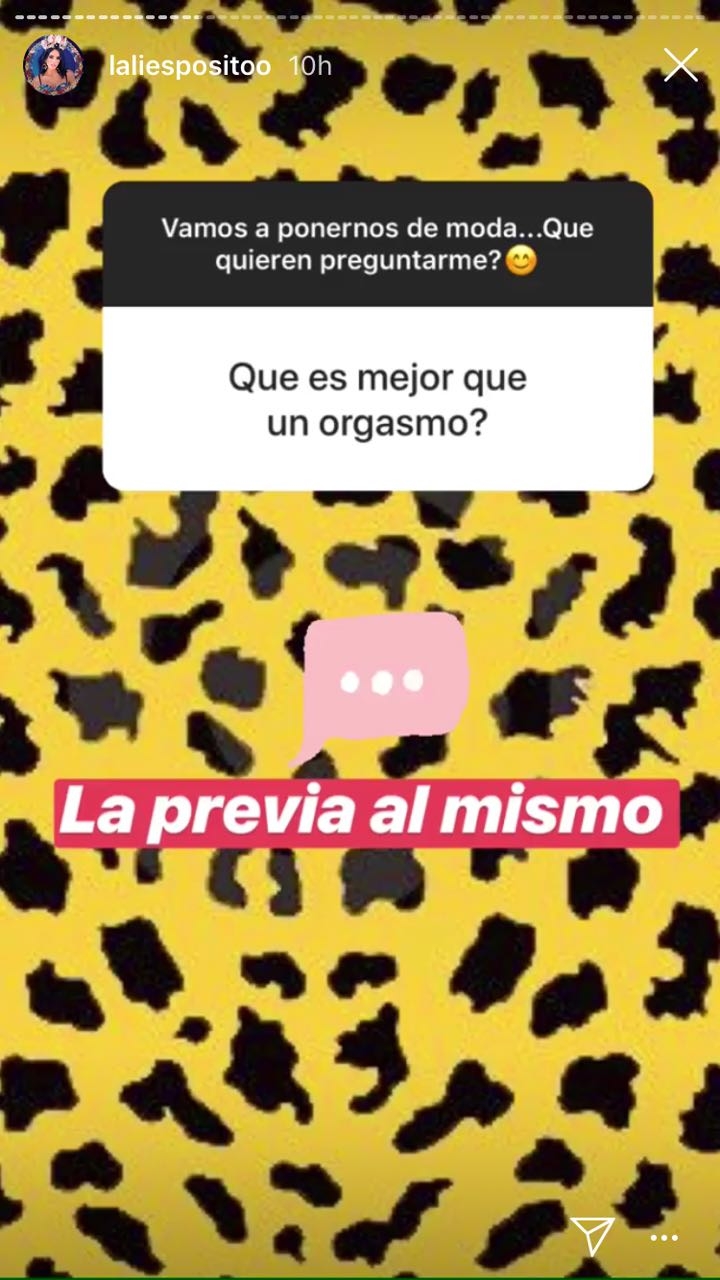This screenshot has width=720, height=1280.
Task: Share this story via direct message
Action: pos(590,1236)
